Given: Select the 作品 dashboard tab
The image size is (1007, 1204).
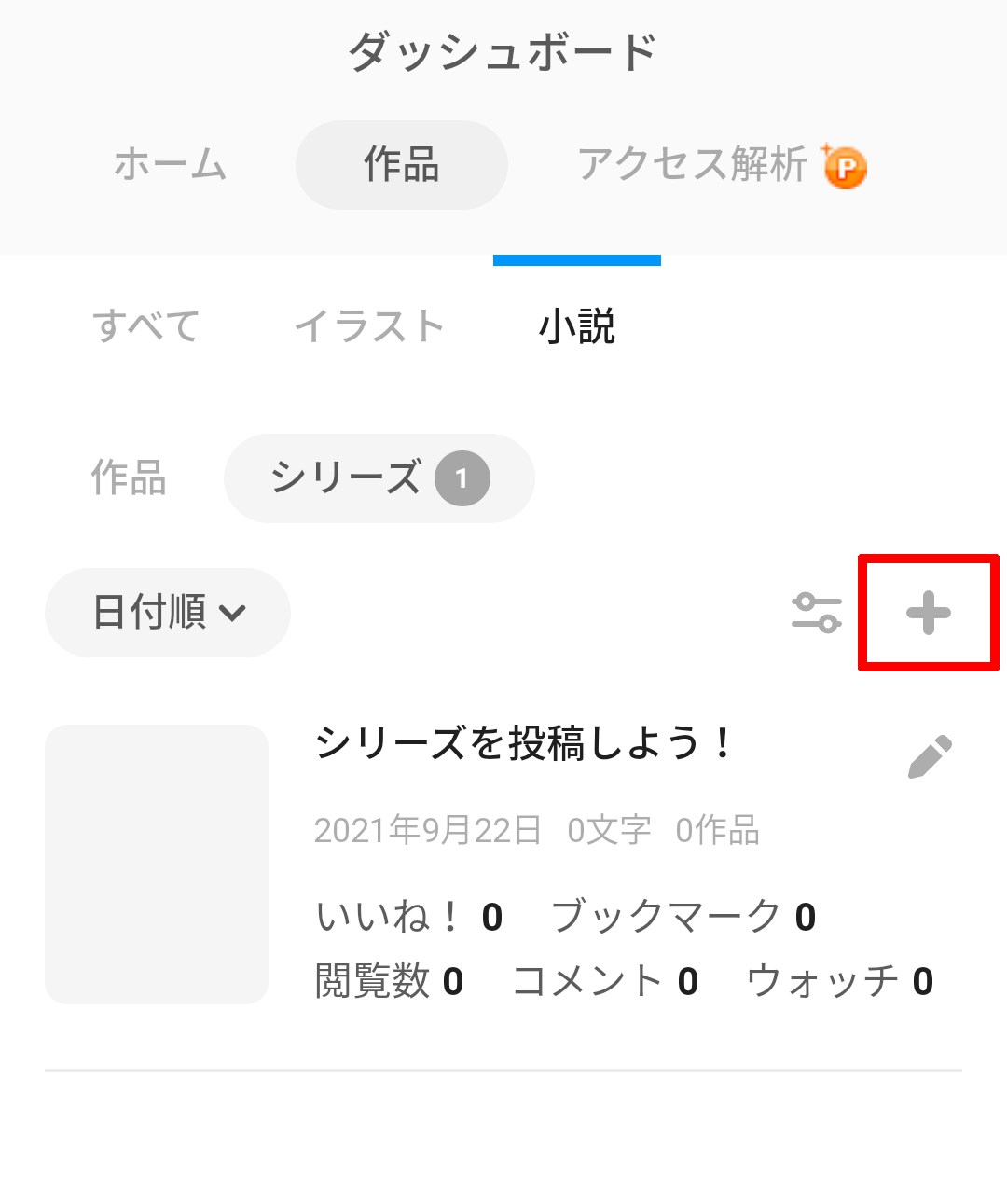Looking at the screenshot, I should tap(401, 165).
